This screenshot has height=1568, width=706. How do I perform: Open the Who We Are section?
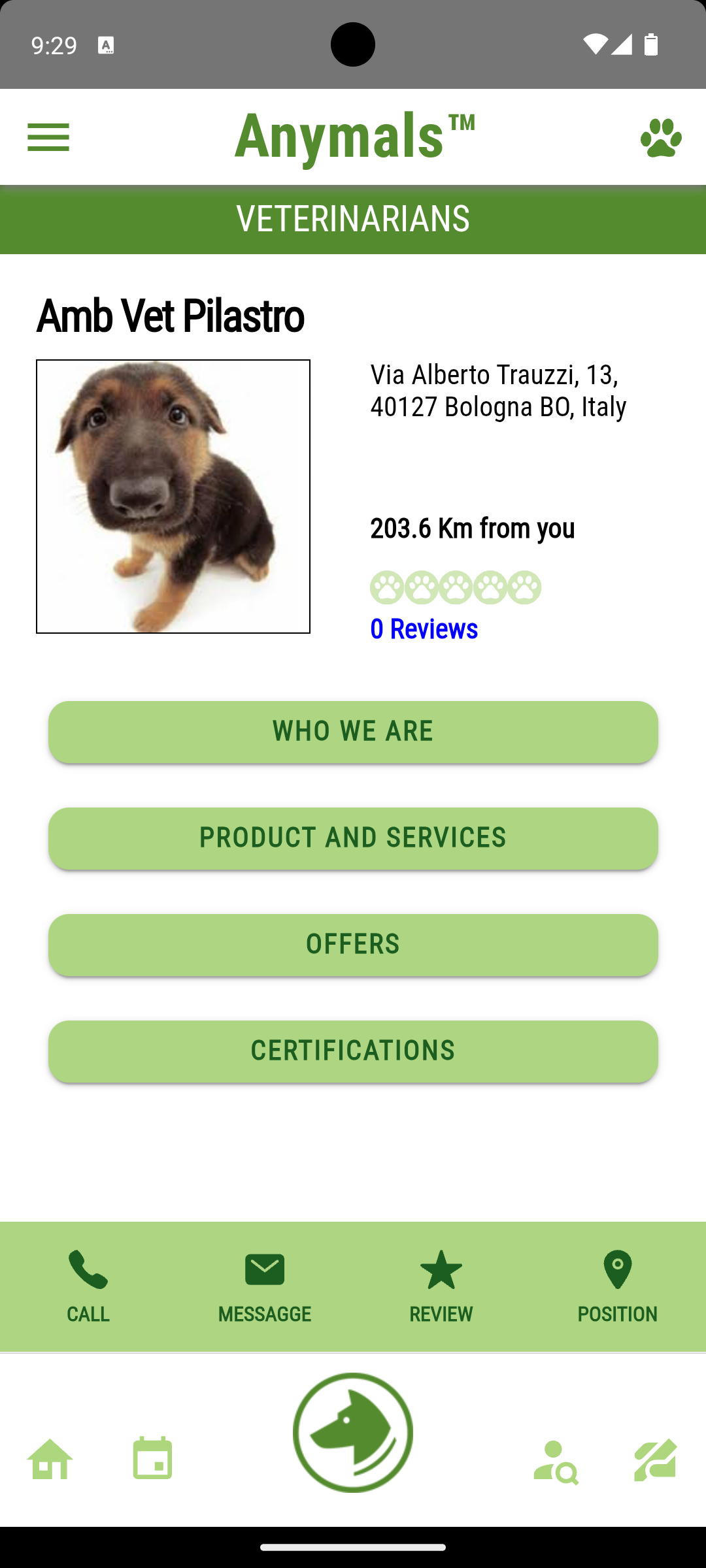353,732
